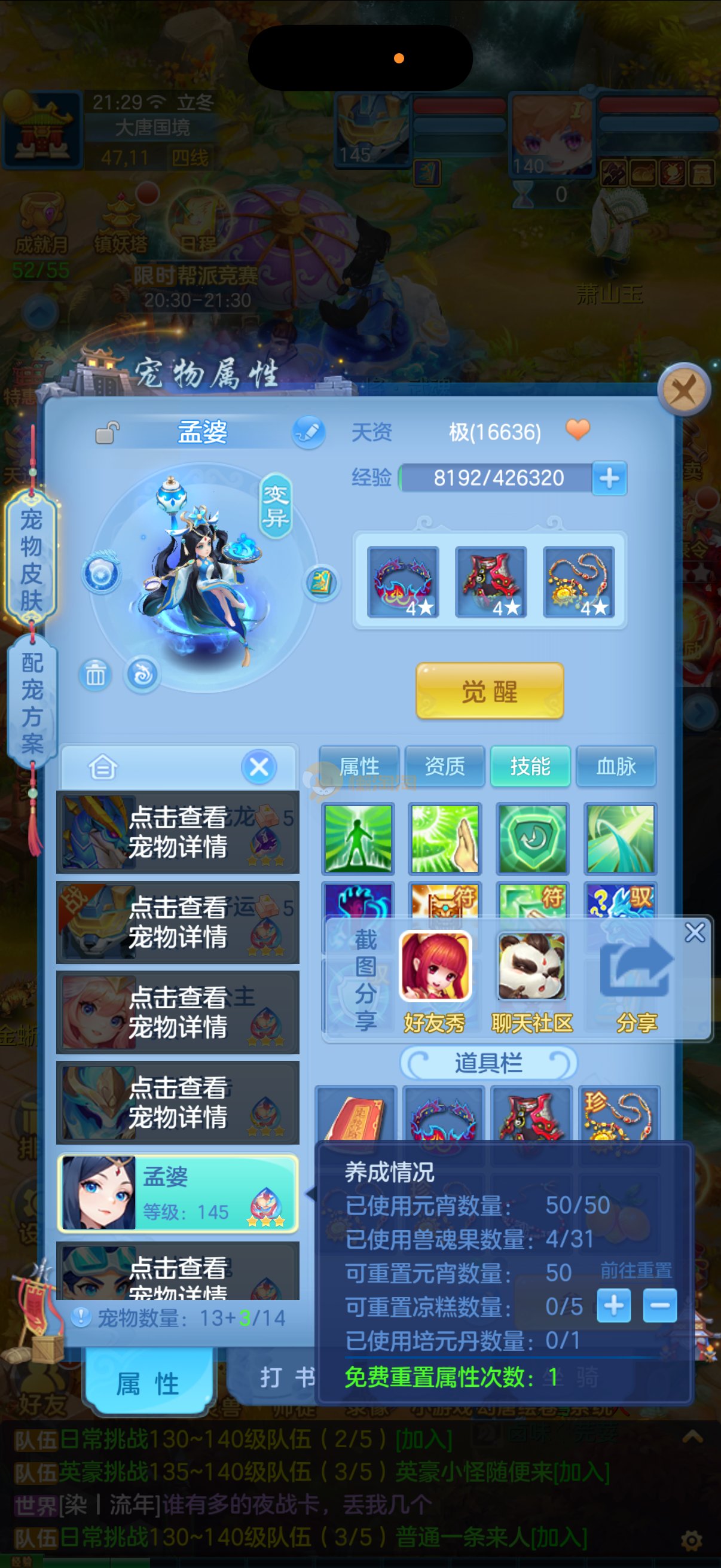The height and width of the screenshot is (1568, 721).
Task: Favorite the pet with the heart icon
Action: pos(578,430)
